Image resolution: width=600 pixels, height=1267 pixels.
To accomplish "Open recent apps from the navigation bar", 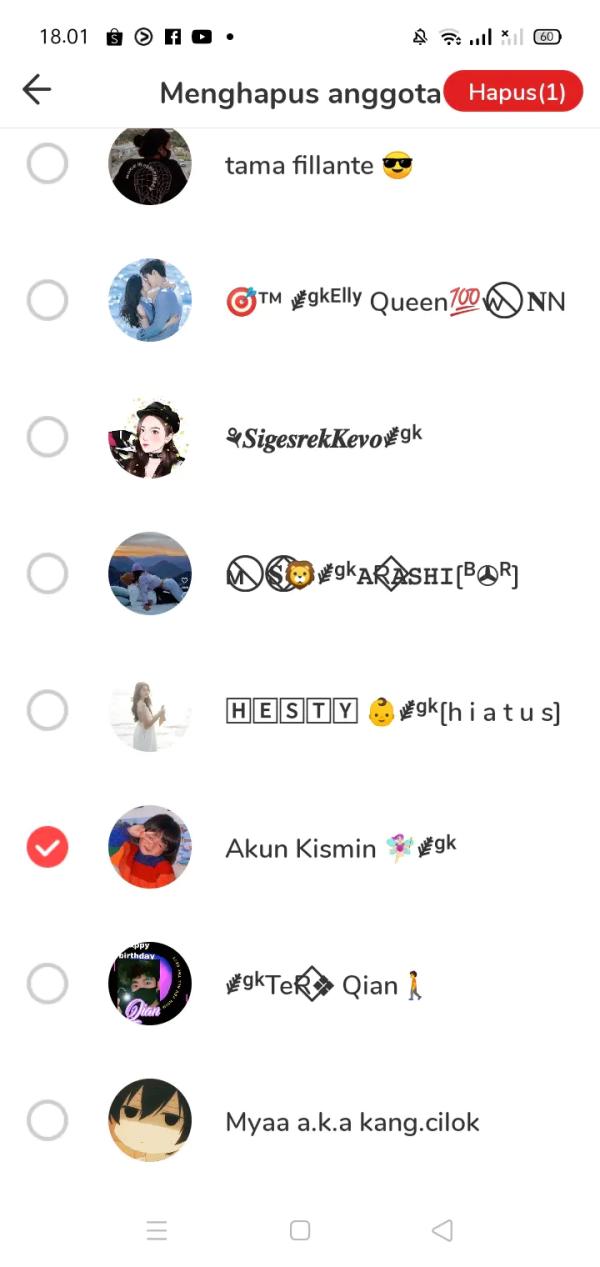I will [157, 1230].
